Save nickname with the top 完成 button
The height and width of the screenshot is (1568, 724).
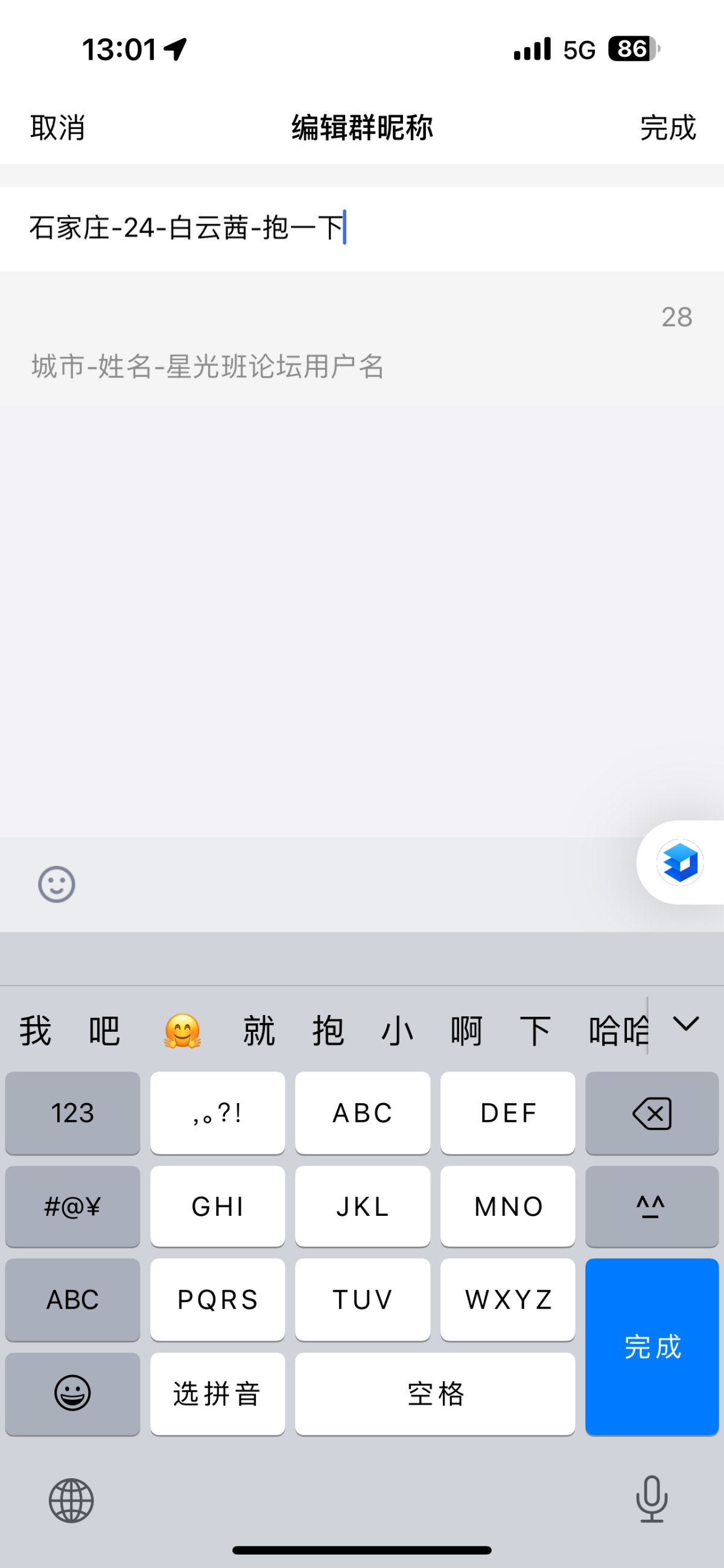click(x=667, y=128)
